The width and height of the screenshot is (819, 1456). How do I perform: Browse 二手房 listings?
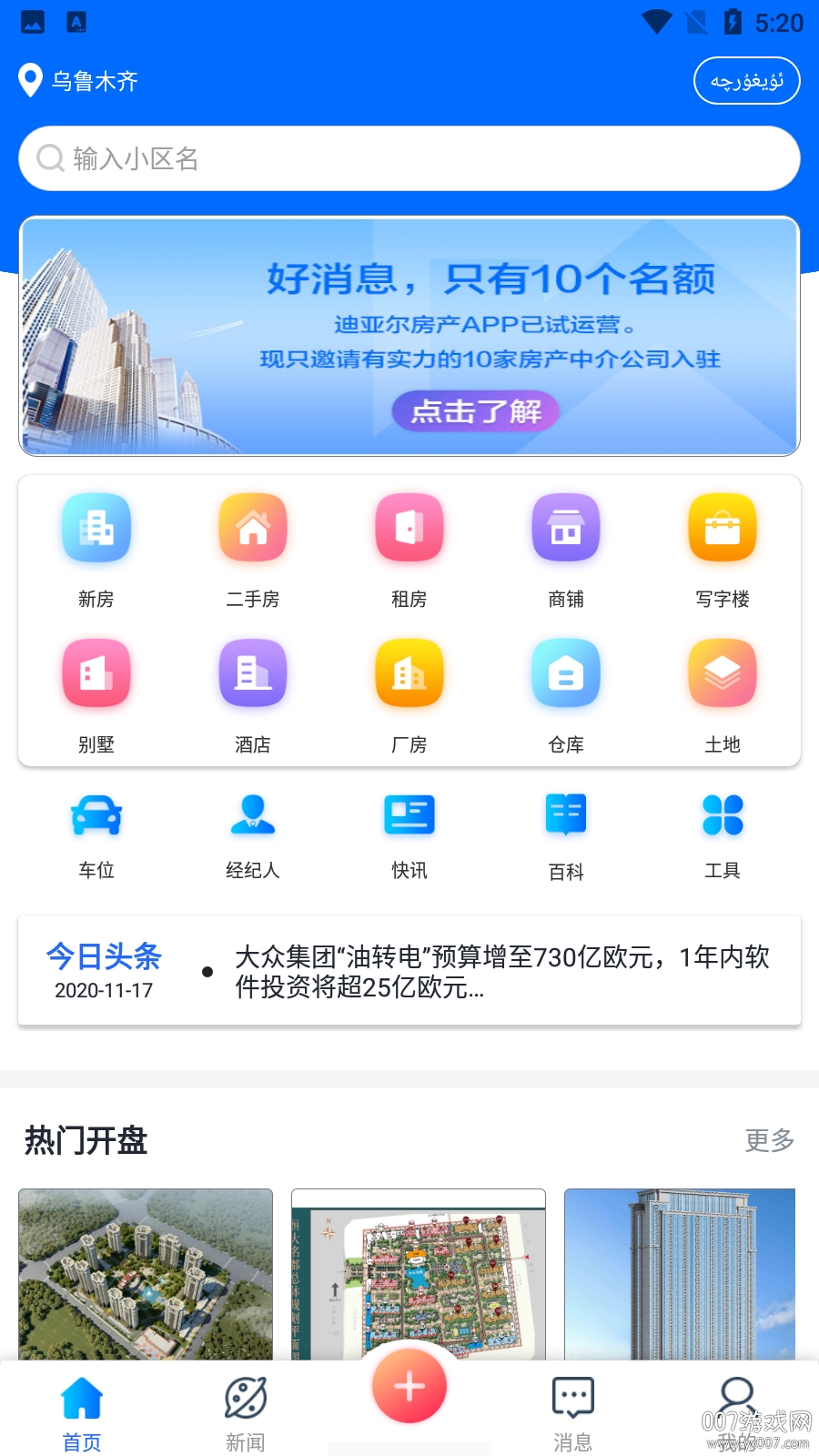coord(253,548)
